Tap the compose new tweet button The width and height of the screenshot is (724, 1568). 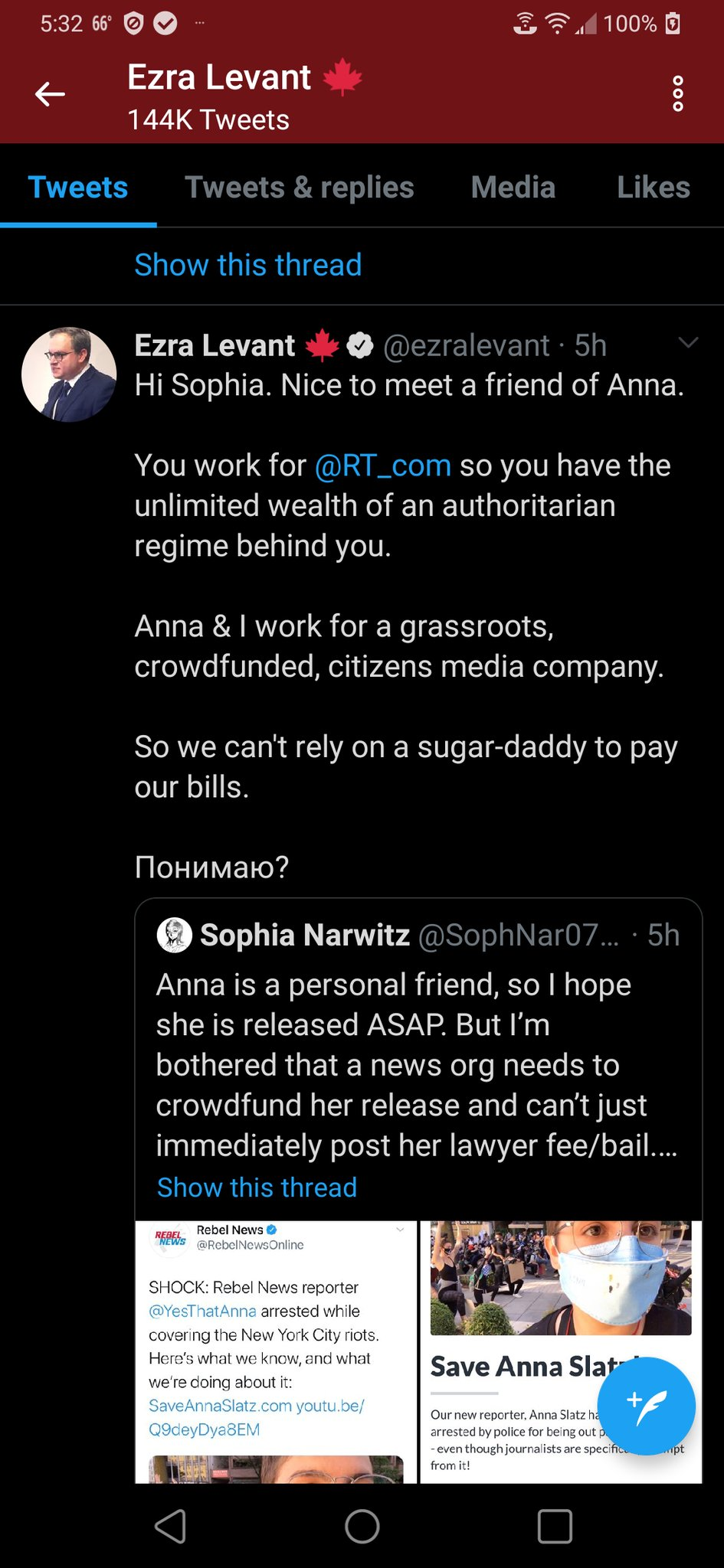[646, 1407]
